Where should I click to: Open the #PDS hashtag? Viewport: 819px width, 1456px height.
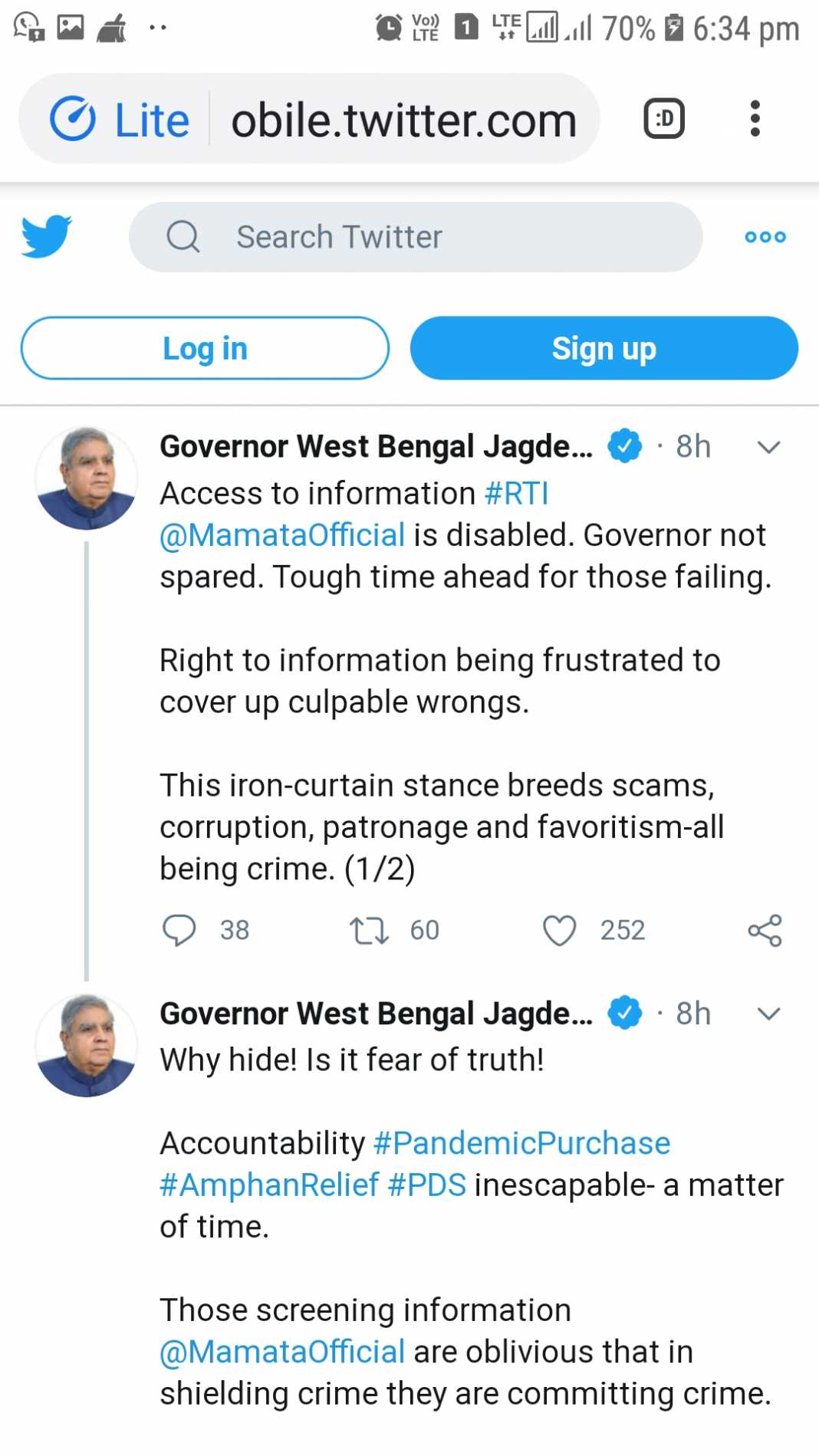pos(427,1185)
